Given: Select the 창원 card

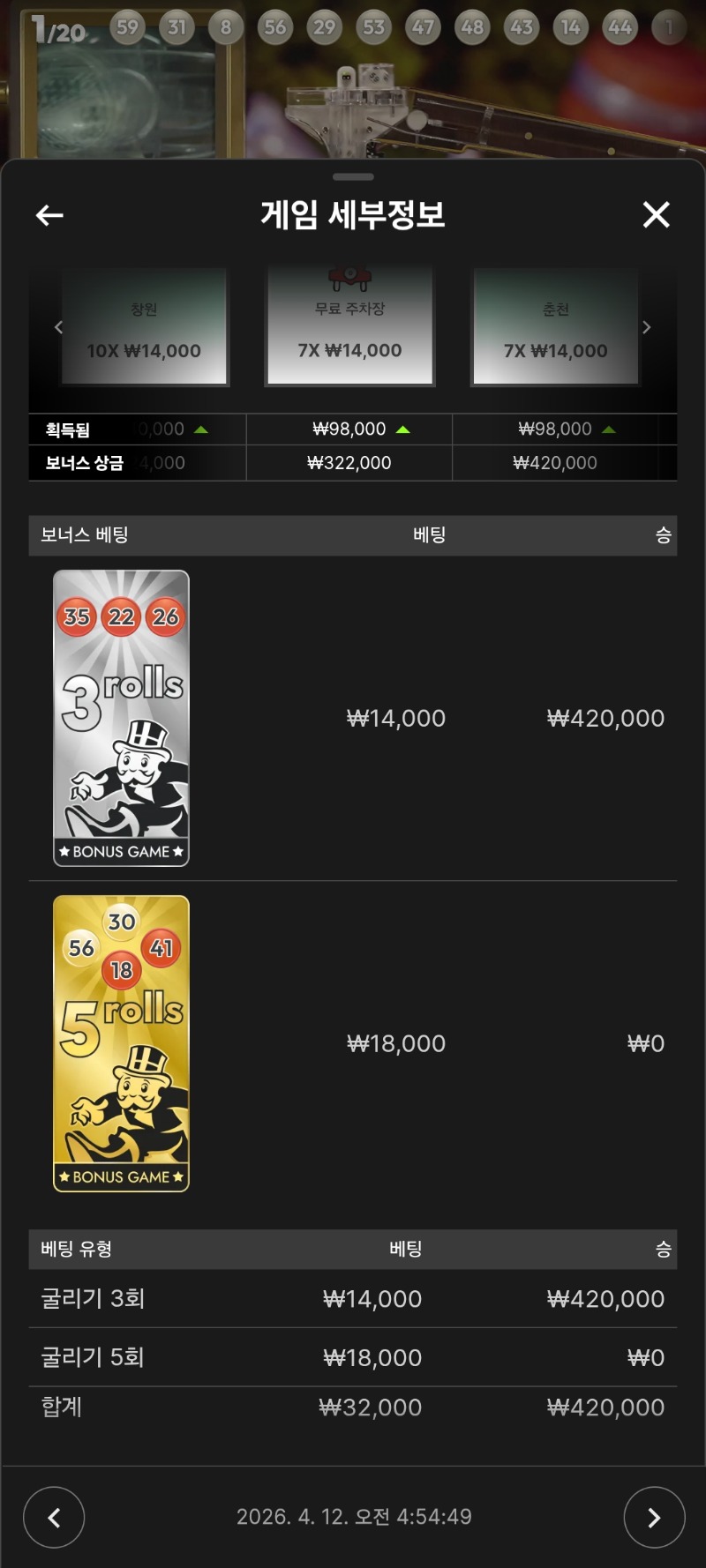Looking at the screenshot, I should (x=144, y=328).
